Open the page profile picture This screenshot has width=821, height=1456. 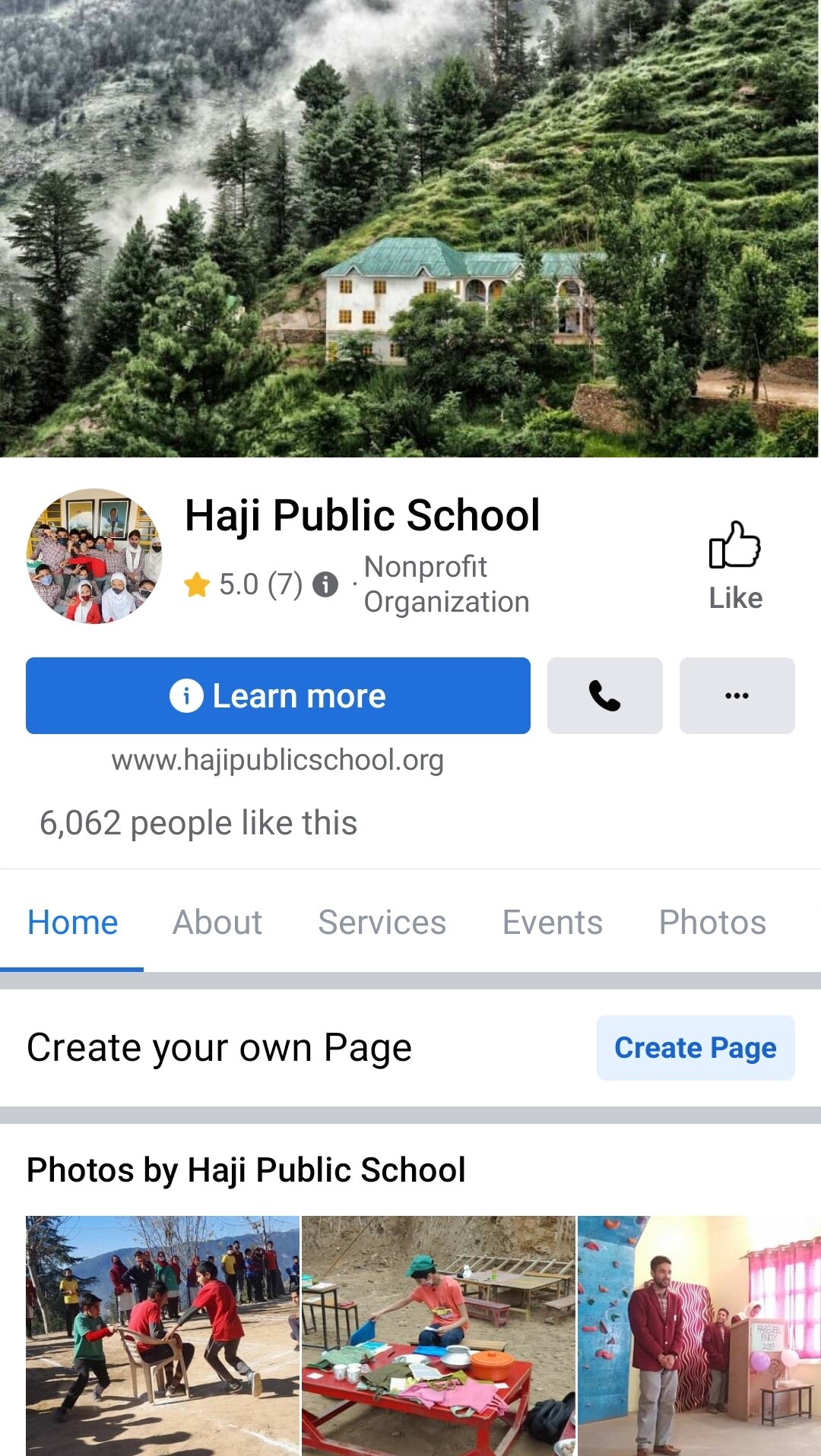(94, 556)
